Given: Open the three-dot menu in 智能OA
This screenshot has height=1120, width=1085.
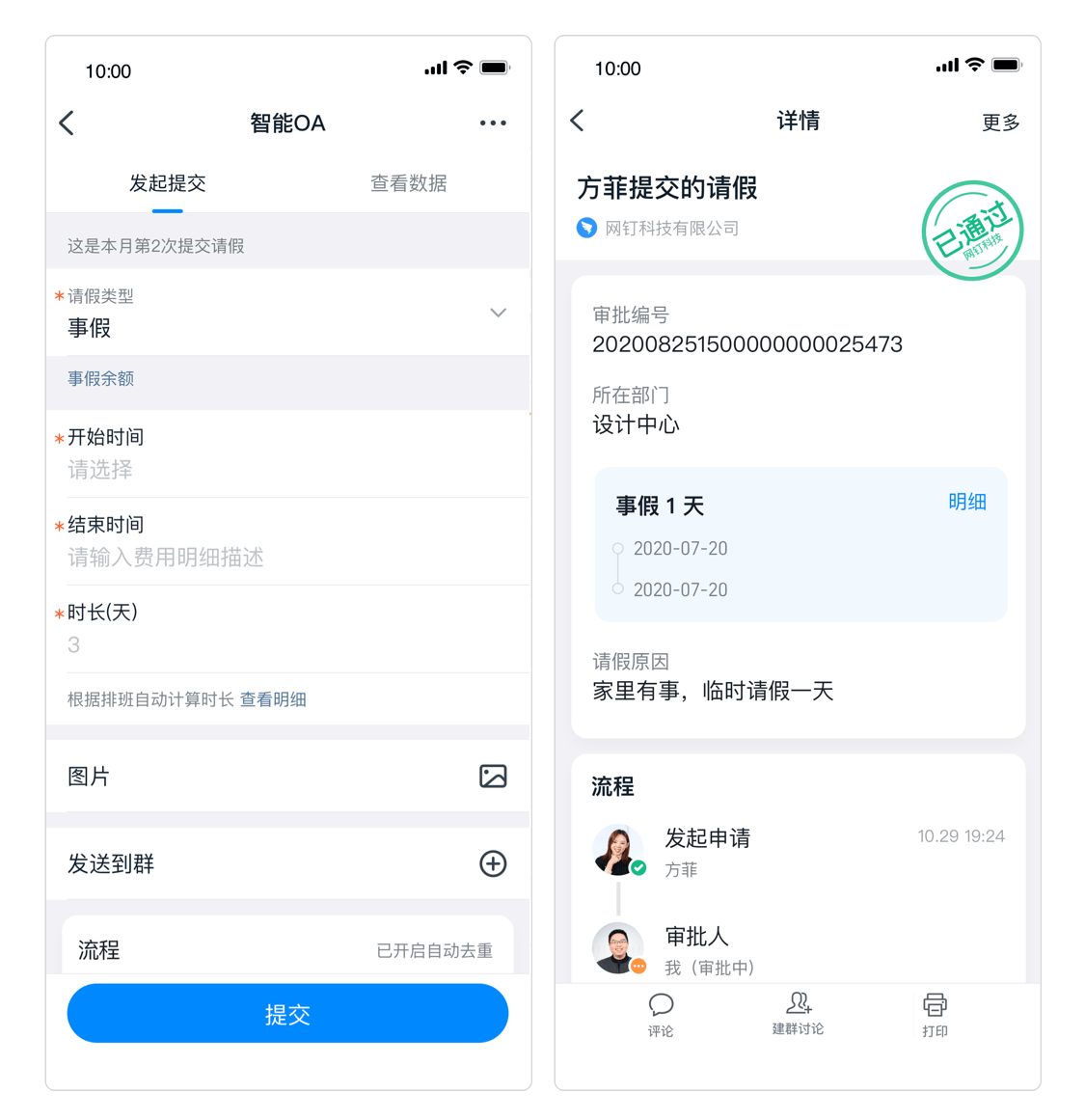Looking at the screenshot, I should [493, 123].
